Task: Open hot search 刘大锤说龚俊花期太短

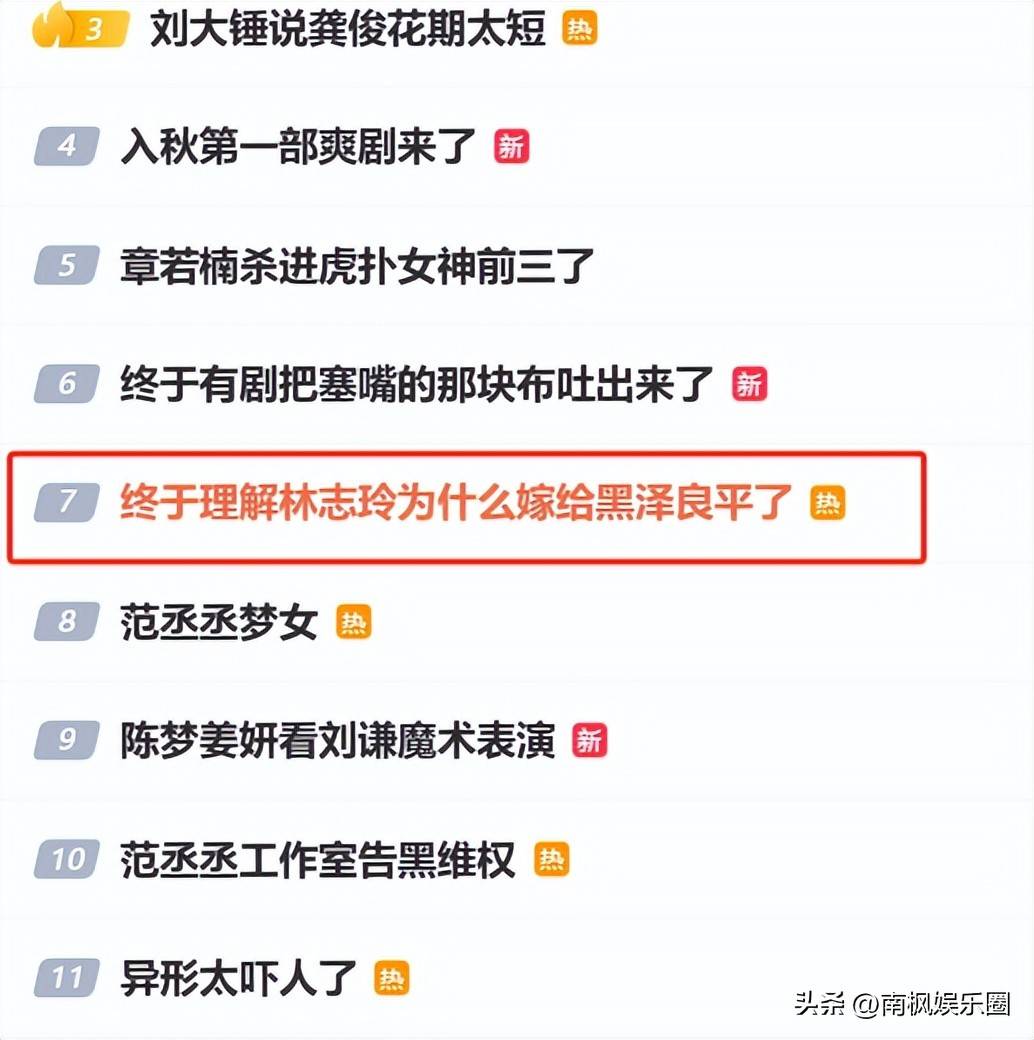Action: click(x=347, y=30)
